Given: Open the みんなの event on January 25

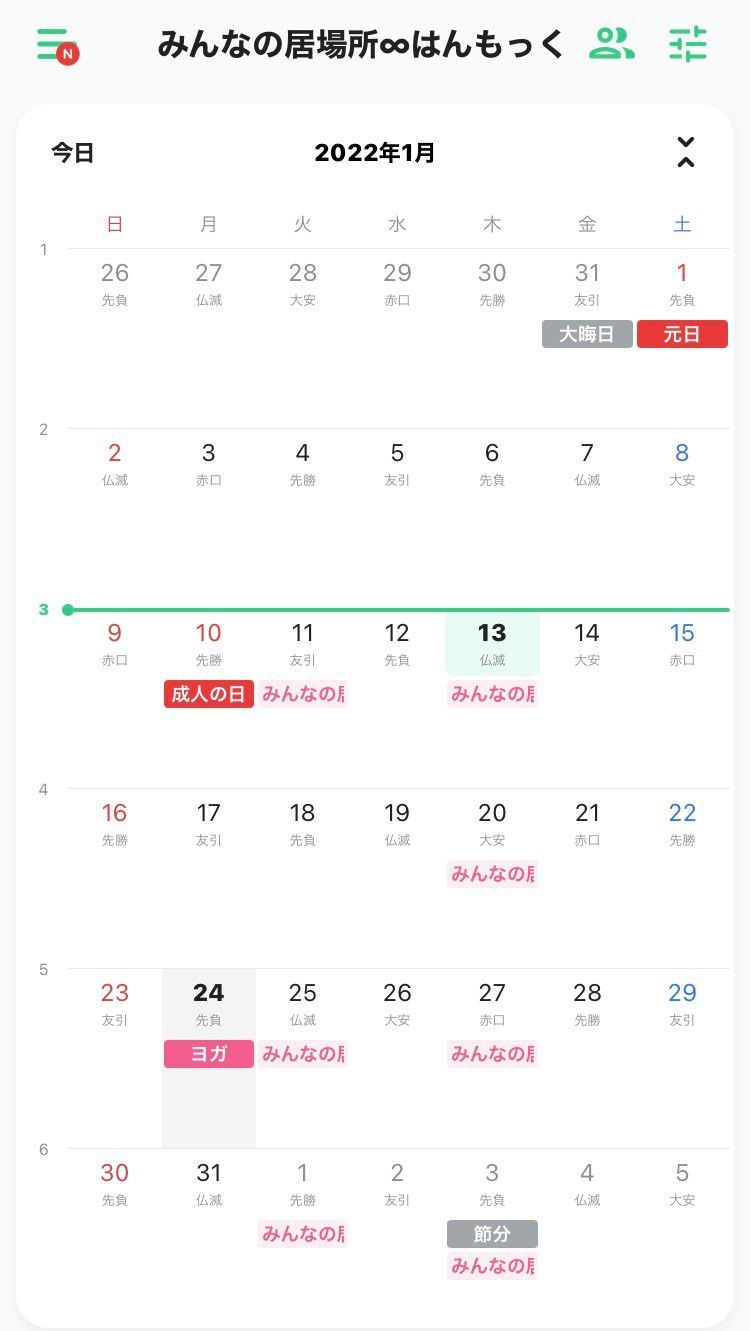Looking at the screenshot, I should click(303, 1054).
